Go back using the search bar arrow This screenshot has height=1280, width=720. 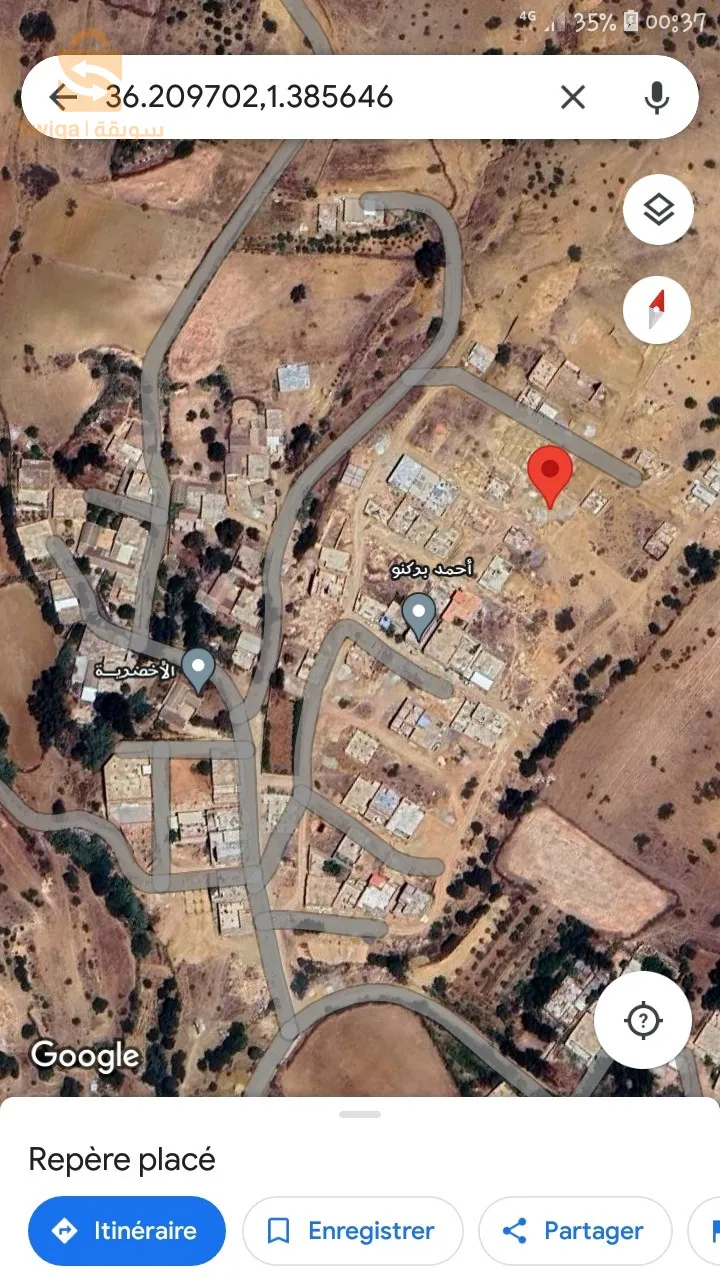pyautogui.click(x=63, y=97)
